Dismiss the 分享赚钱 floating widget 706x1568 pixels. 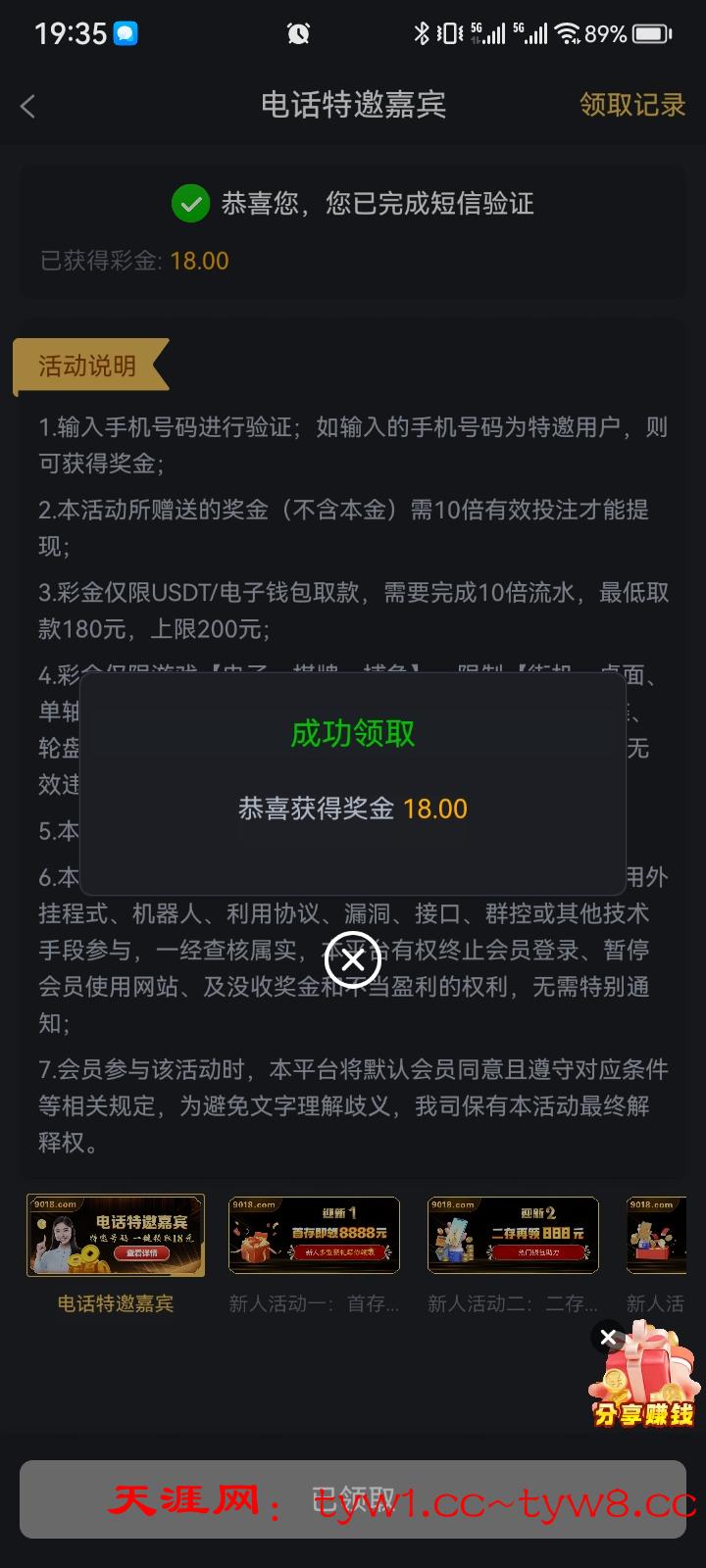(608, 1337)
